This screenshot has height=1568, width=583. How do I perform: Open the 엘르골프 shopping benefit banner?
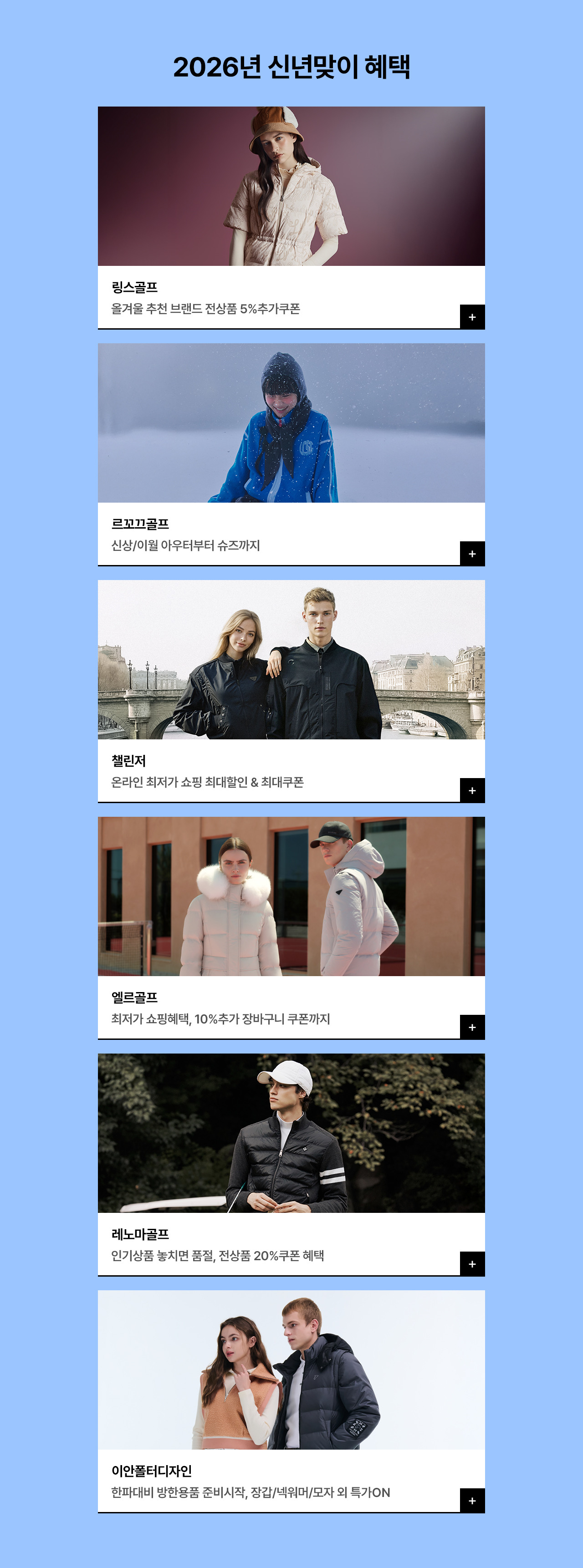291,896
